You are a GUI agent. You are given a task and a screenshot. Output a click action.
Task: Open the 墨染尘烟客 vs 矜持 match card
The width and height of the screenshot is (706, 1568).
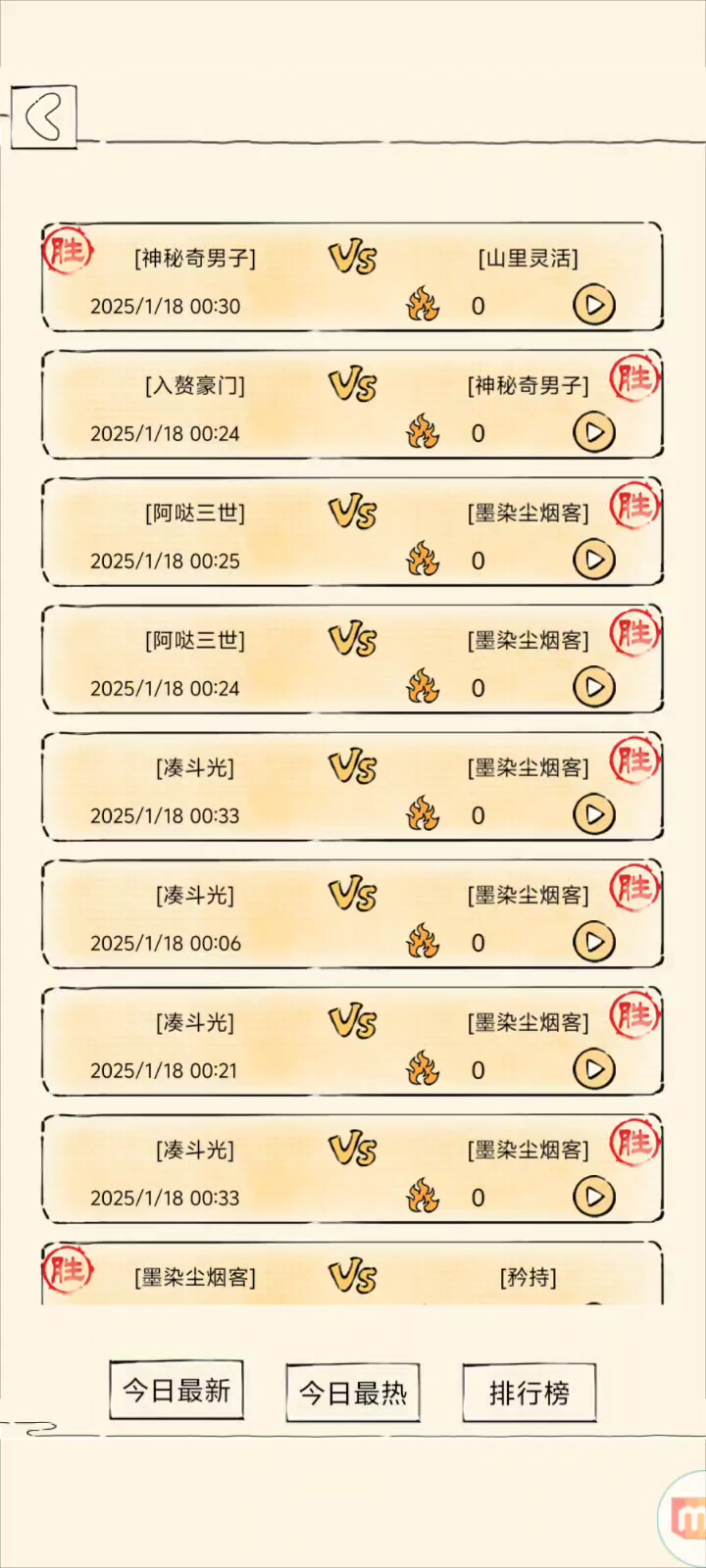click(352, 1276)
